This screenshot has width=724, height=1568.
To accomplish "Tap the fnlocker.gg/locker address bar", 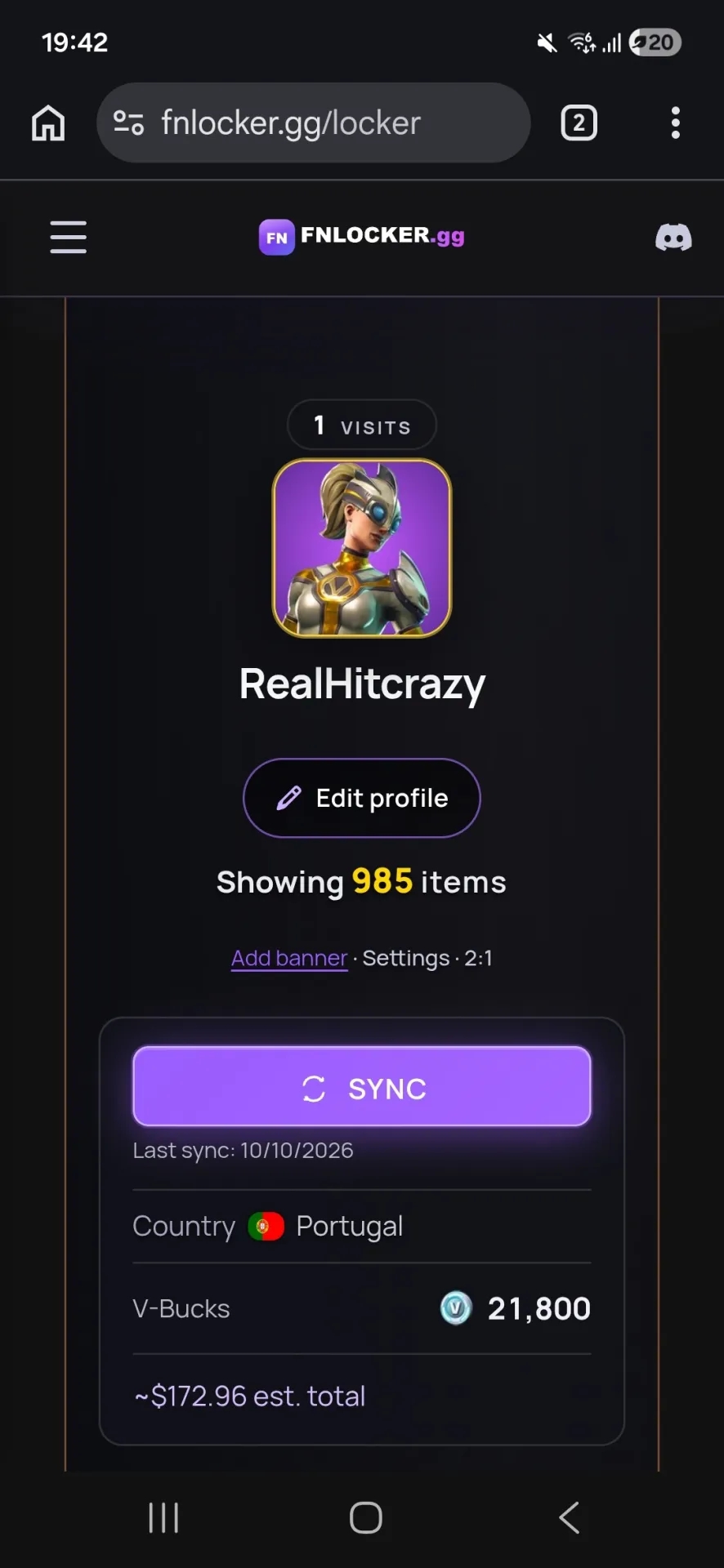I will (314, 122).
